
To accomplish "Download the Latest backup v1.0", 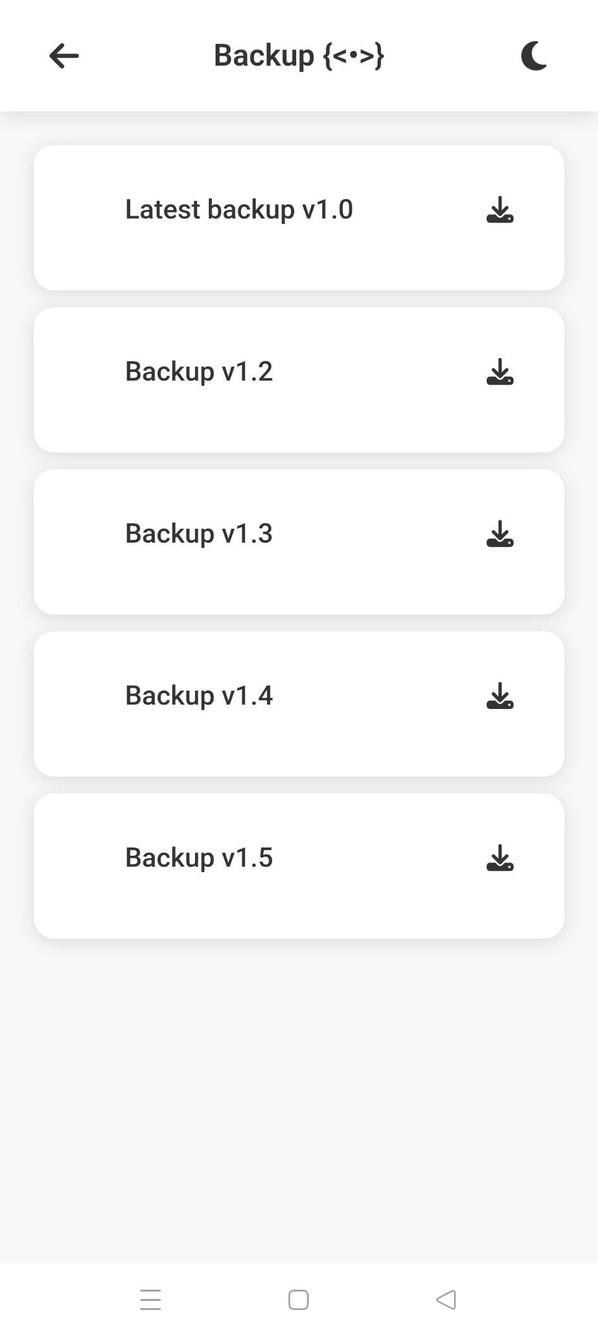I will (x=500, y=210).
